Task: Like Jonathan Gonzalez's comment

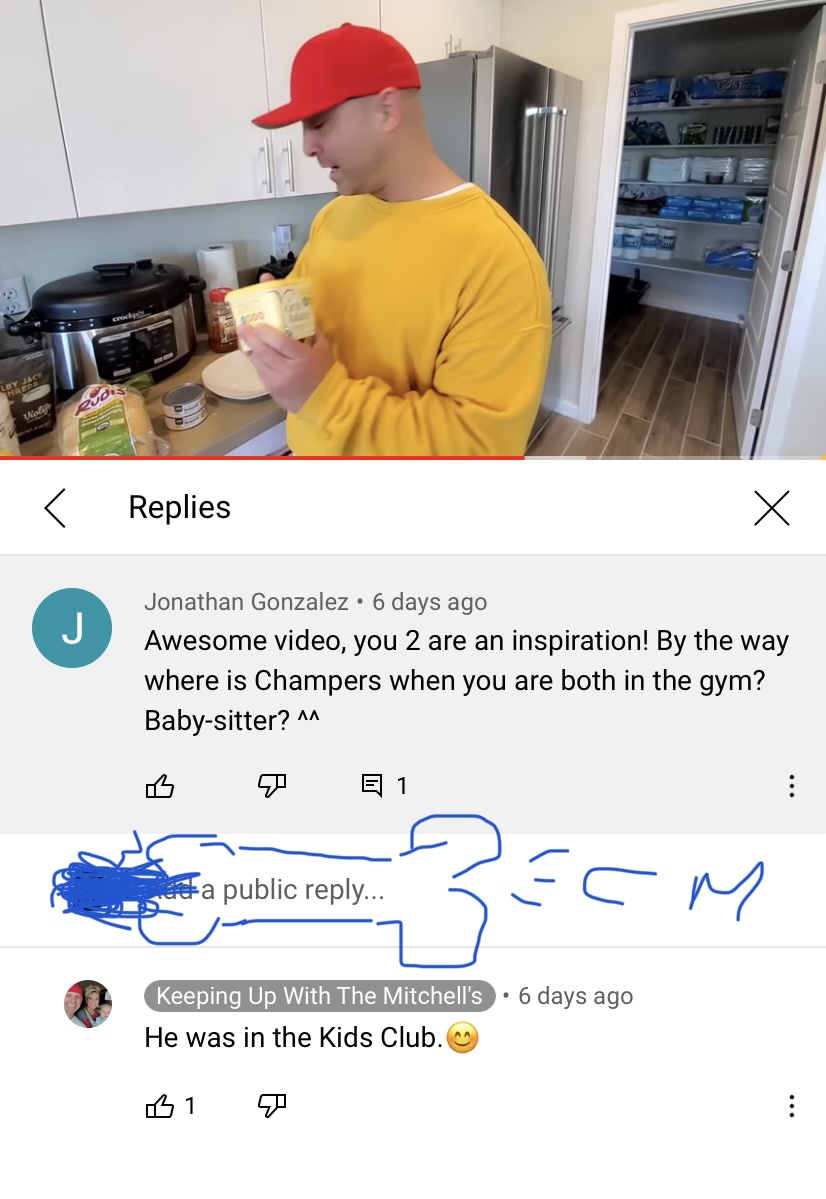Action: 160,786
